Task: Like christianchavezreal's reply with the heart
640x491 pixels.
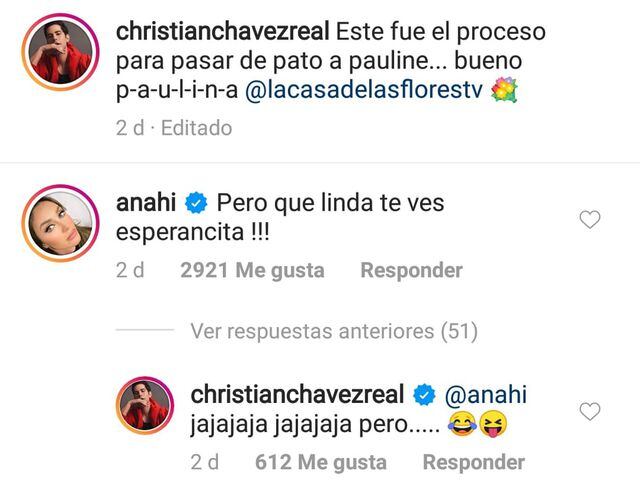Action: (x=590, y=411)
